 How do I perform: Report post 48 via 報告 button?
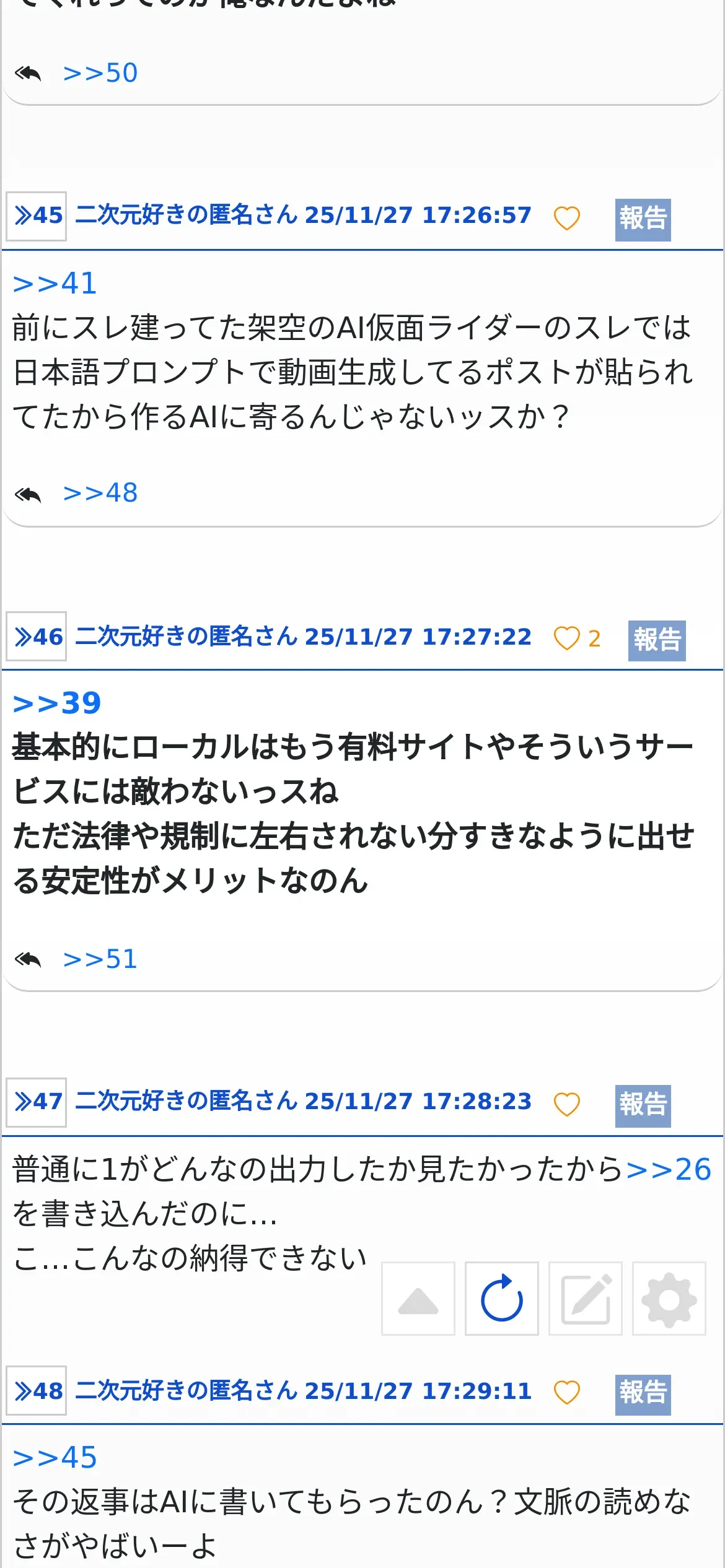[643, 1395]
